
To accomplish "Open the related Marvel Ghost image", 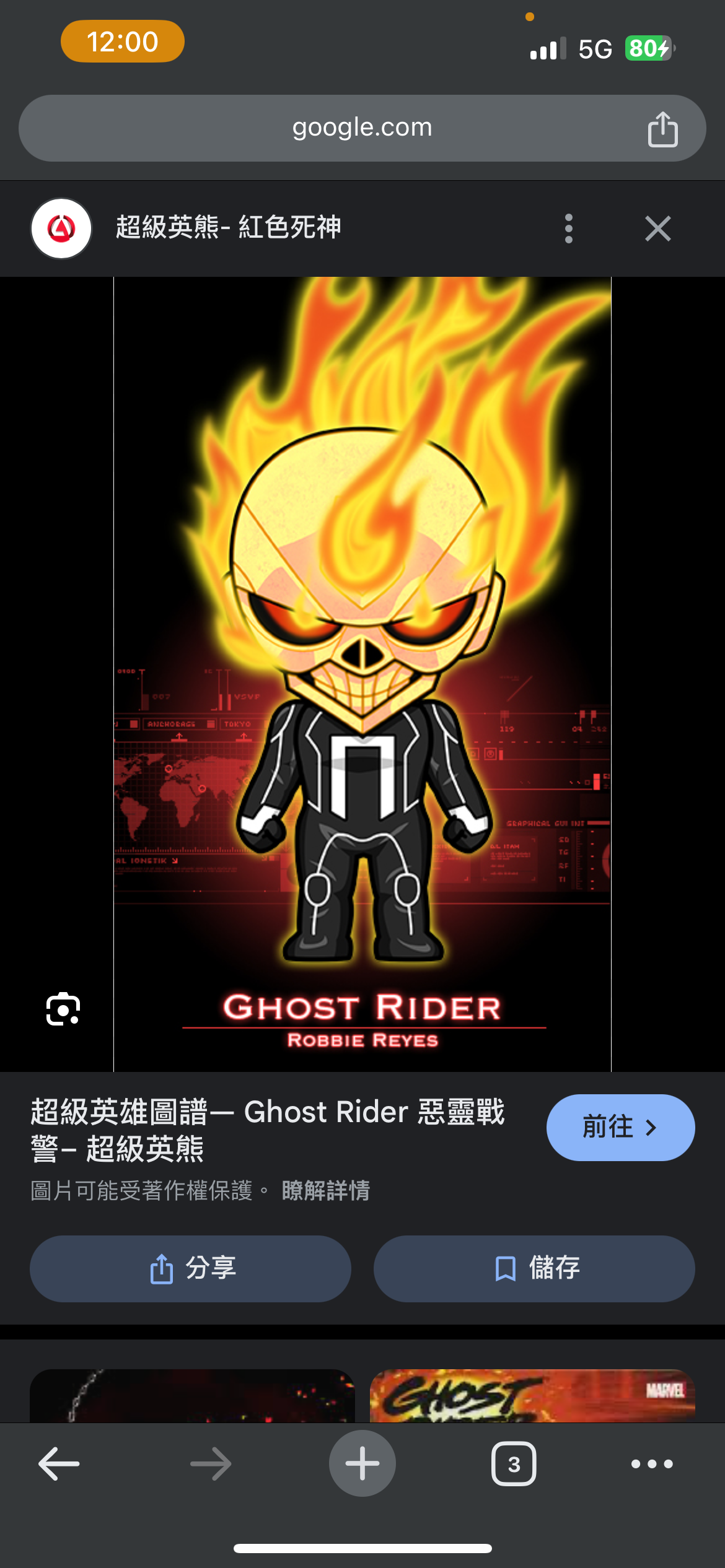I will pos(532,1396).
